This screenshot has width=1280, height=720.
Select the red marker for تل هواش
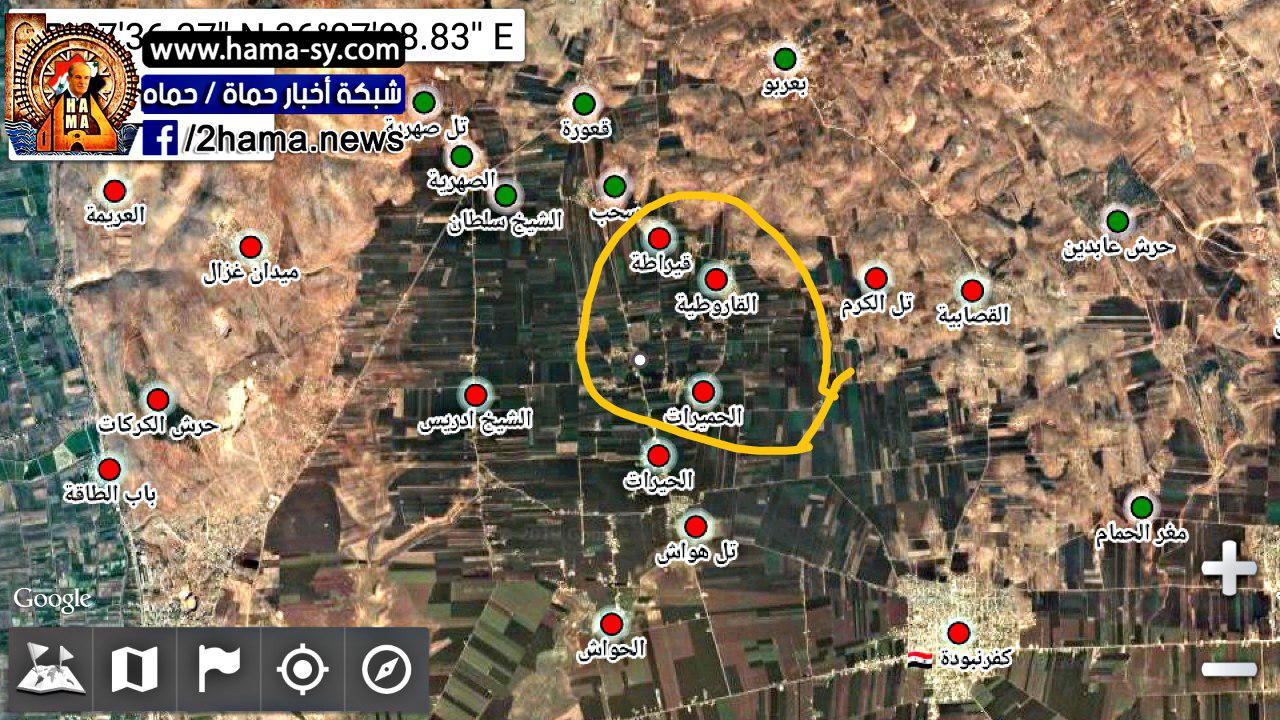click(x=696, y=526)
